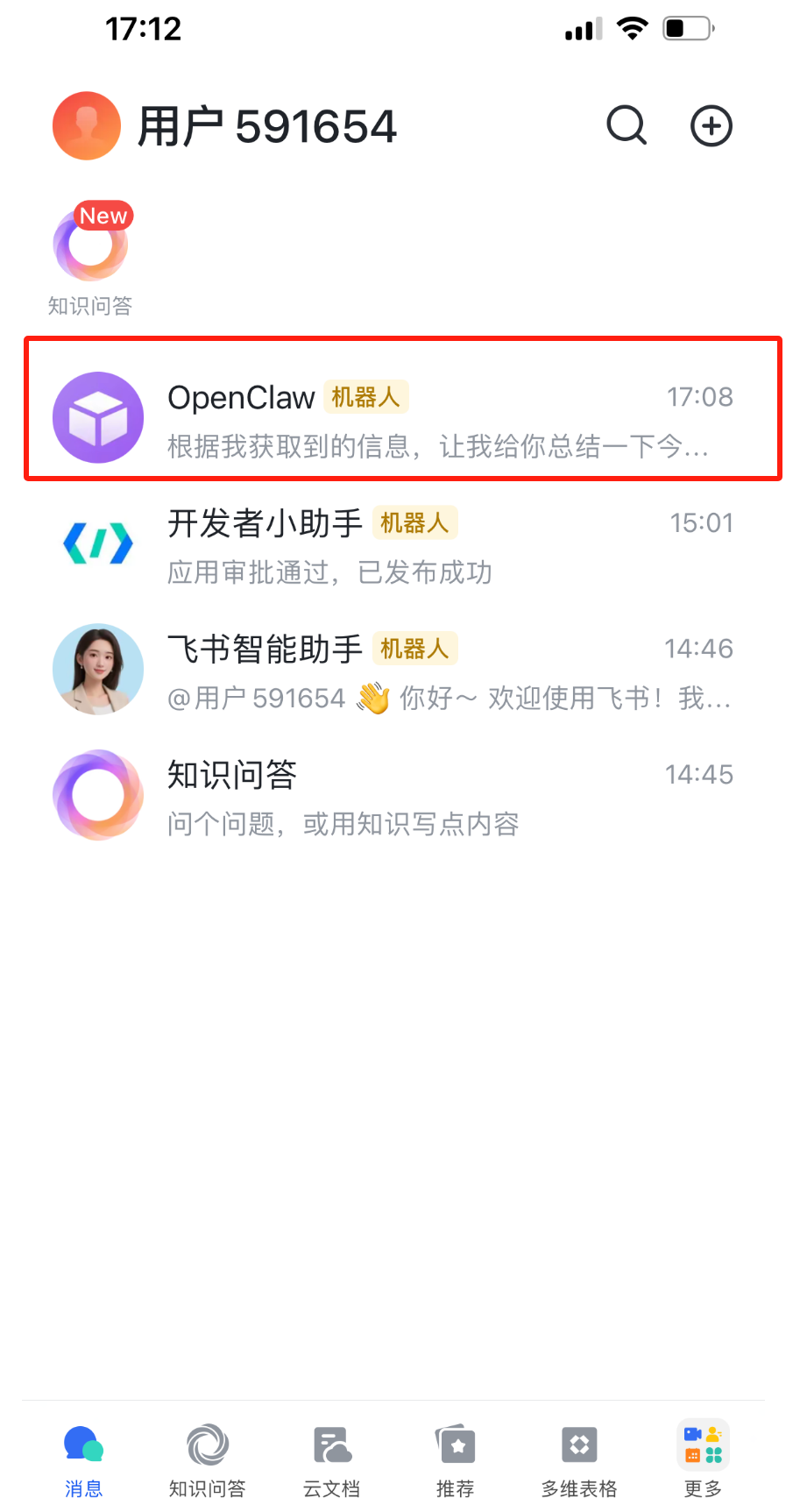Go to the 推荐 tab
The image size is (807, 1512).
coord(456,1459)
